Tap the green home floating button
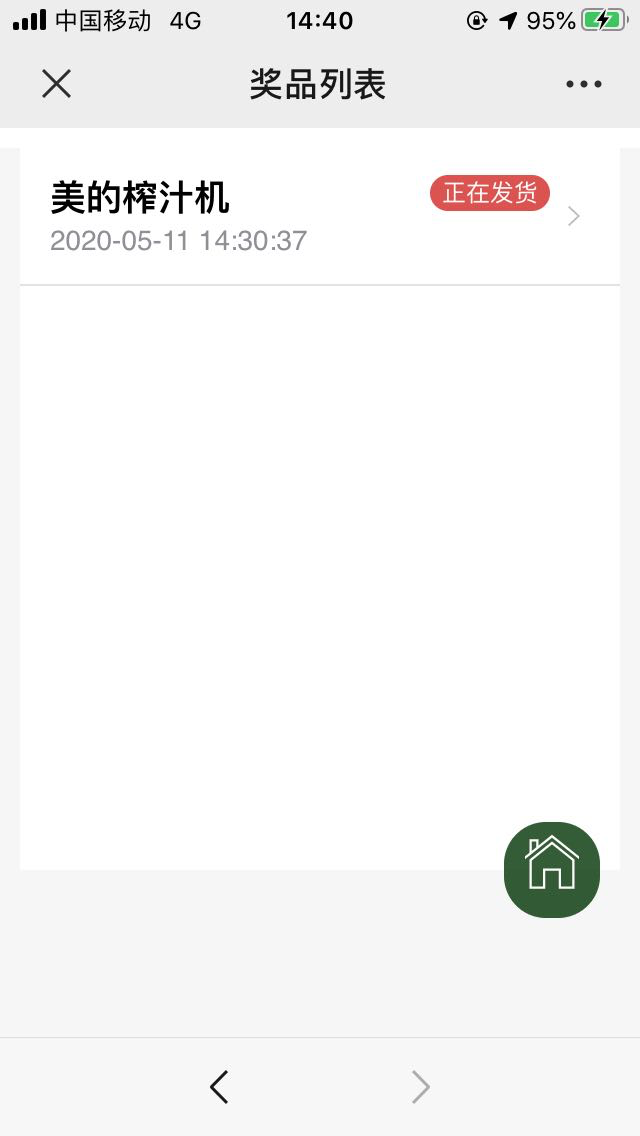Viewport: 640px width, 1136px height. 552,869
